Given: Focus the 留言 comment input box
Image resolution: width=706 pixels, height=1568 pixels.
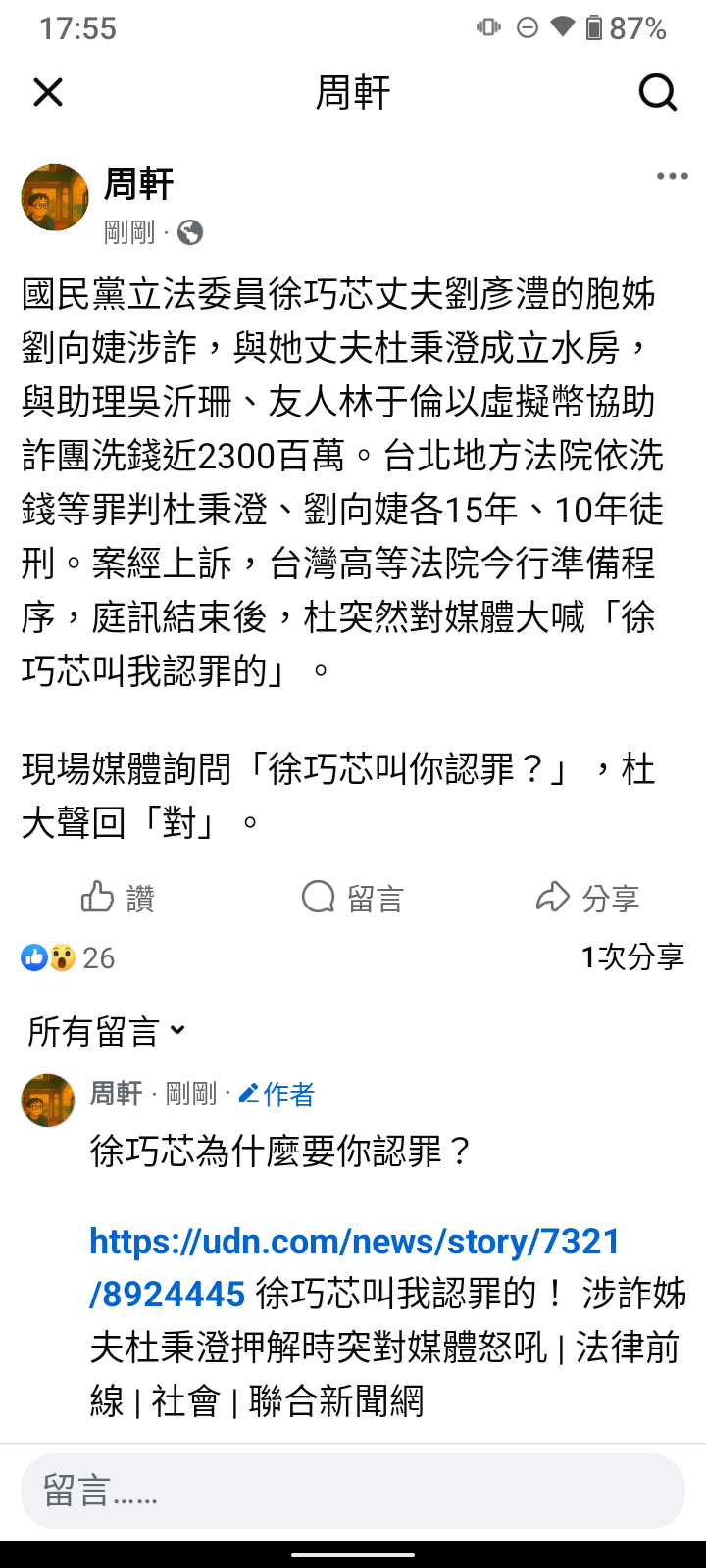Looking at the screenshot, I should tap(353, 1492).
